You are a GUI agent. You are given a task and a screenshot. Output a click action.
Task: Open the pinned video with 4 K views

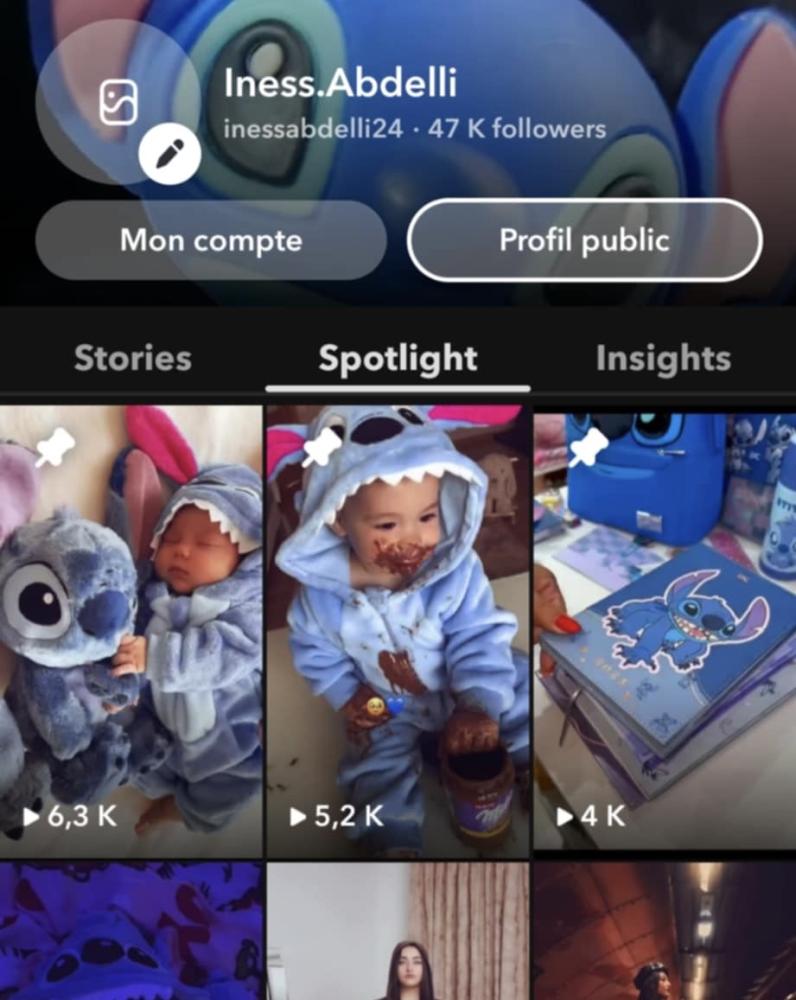click(x=665, y=630)
